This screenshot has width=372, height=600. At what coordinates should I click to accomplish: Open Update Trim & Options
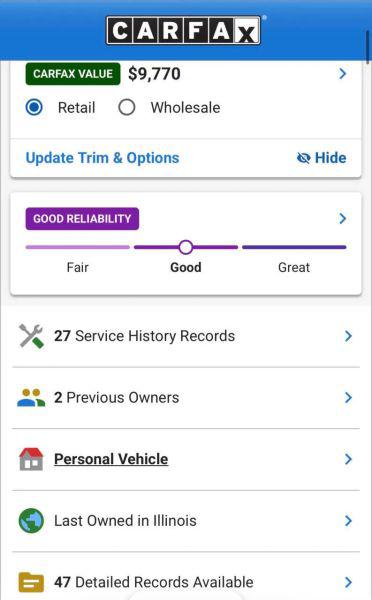pyautogui.click(x=102, y=158)
